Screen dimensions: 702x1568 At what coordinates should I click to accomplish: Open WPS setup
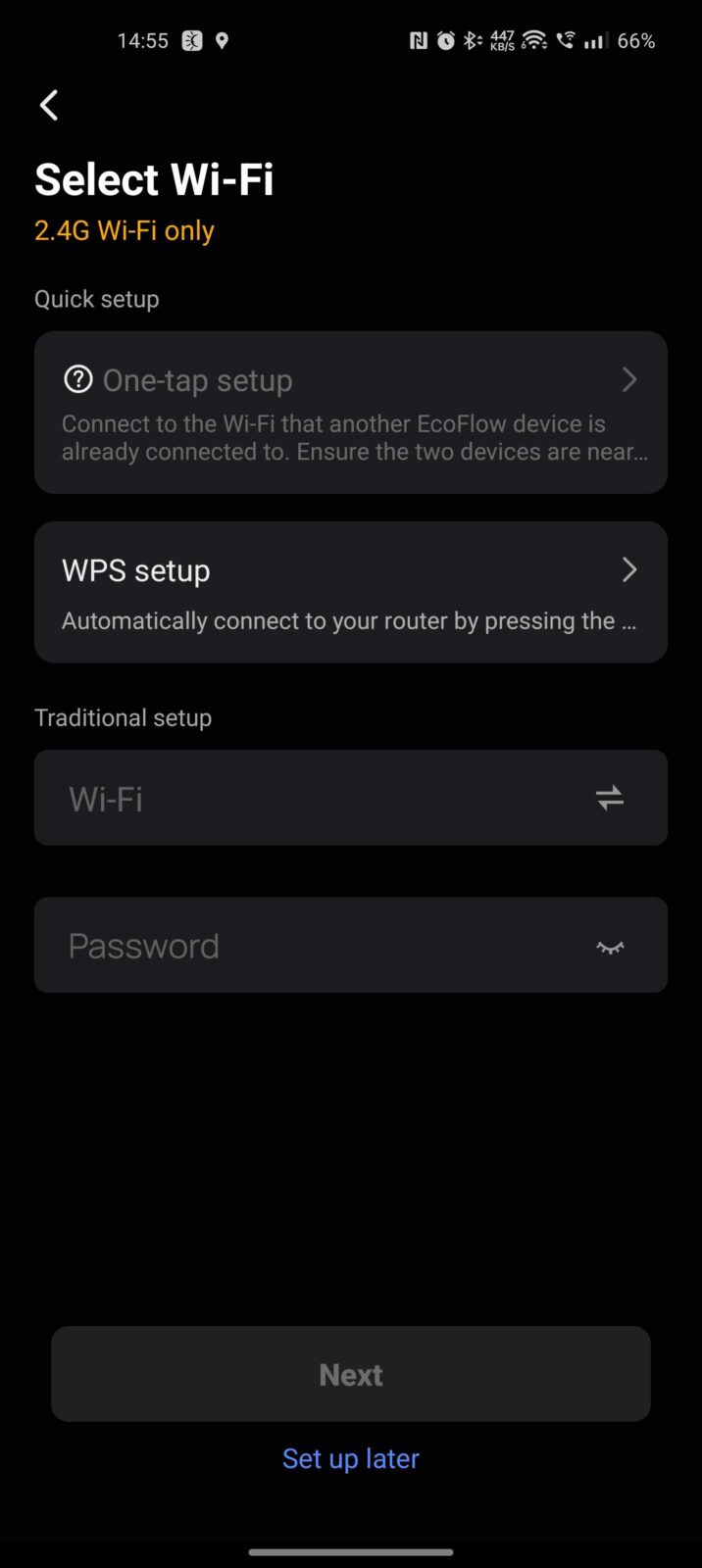pyautogui.click(x=350, y=592)
